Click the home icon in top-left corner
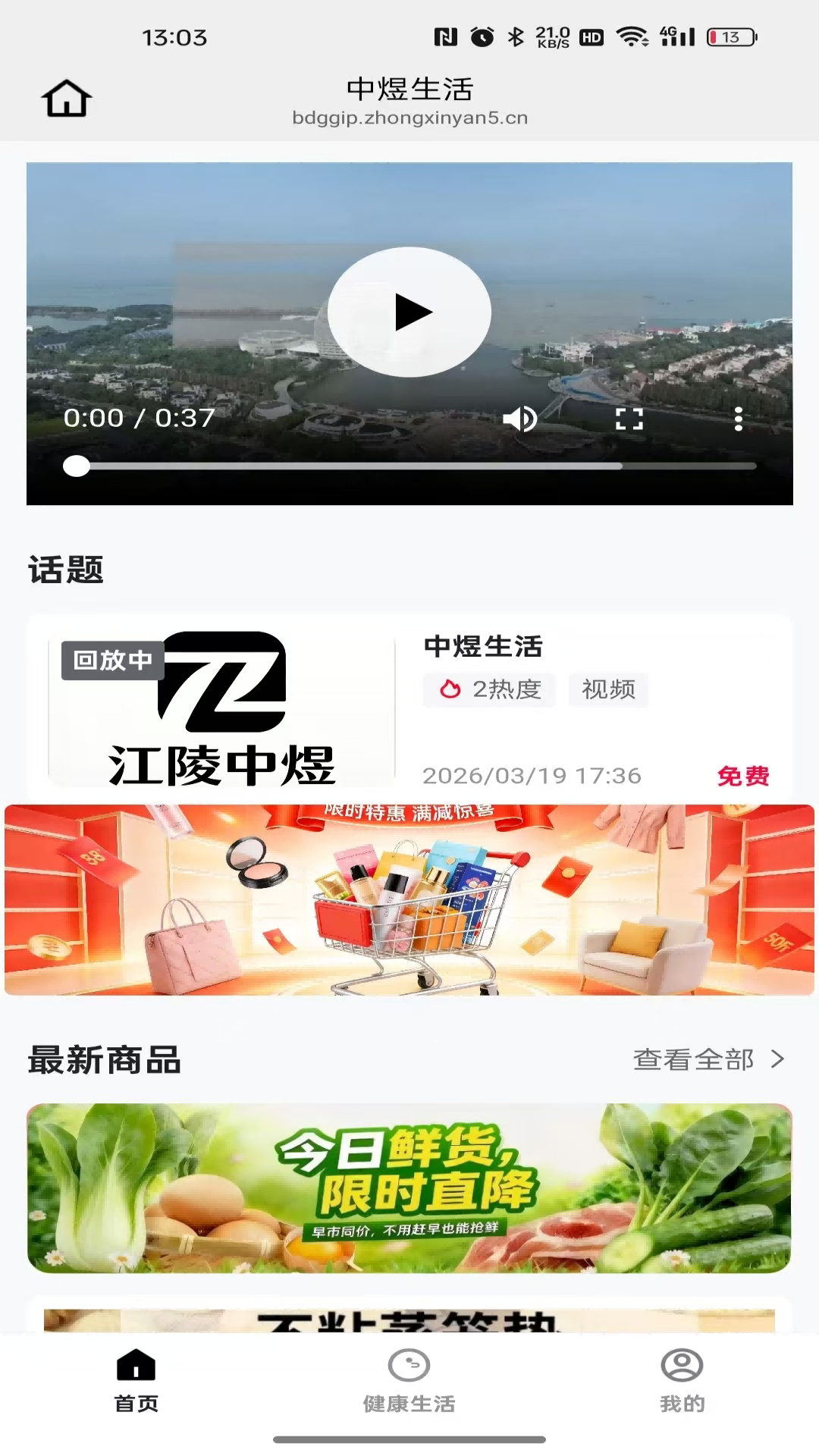Viewport: 819px width, 1456px height. click(67, 97)
